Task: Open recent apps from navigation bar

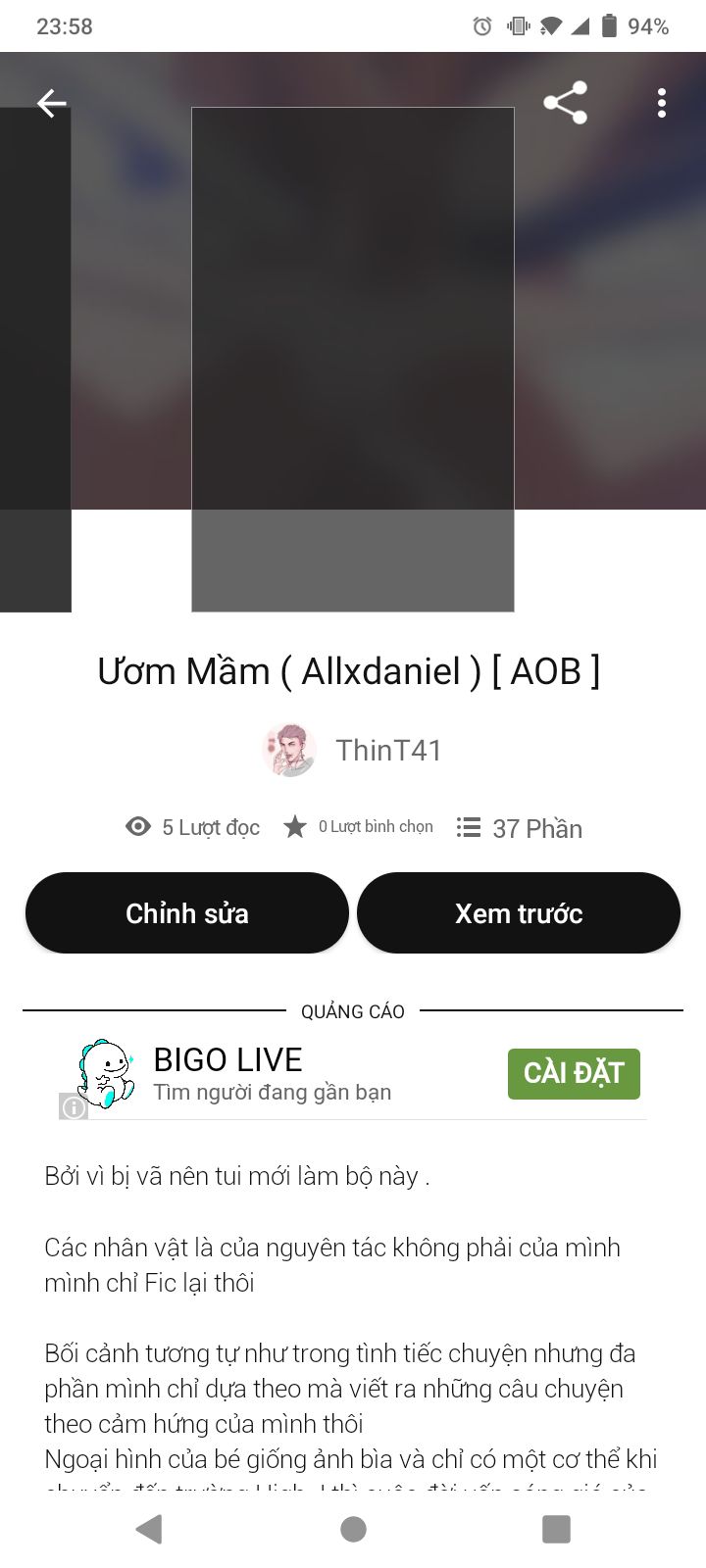Action: (556, 1529)
